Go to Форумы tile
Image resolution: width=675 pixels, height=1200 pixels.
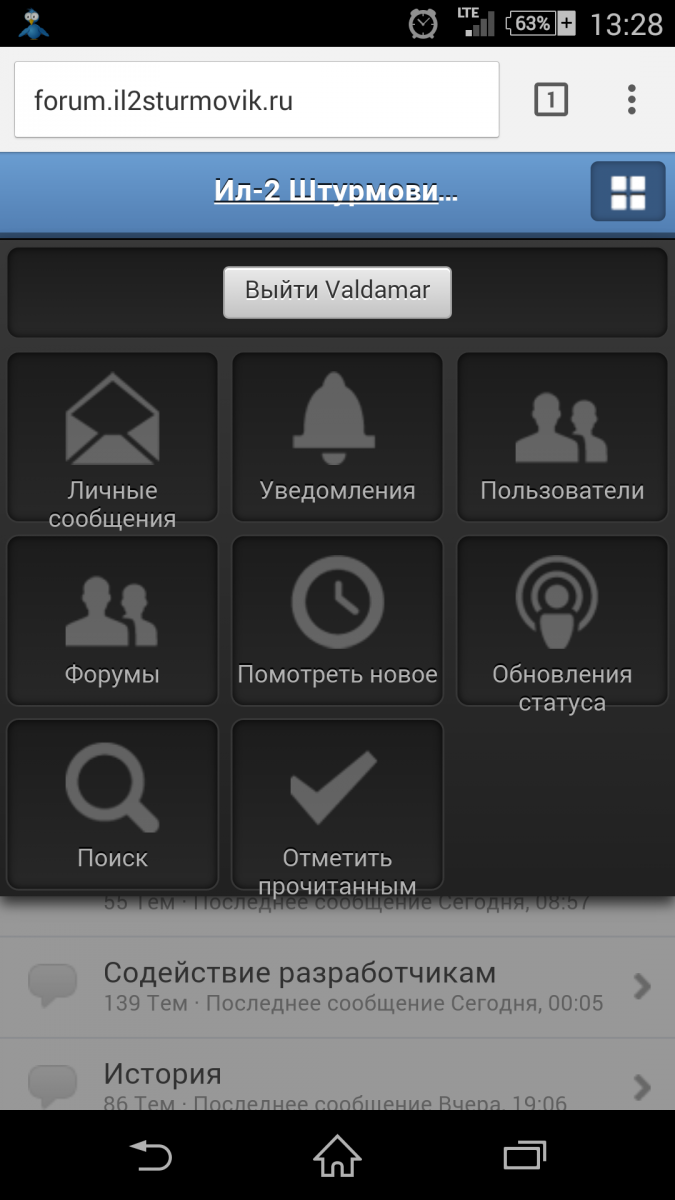tap(112, 621)
